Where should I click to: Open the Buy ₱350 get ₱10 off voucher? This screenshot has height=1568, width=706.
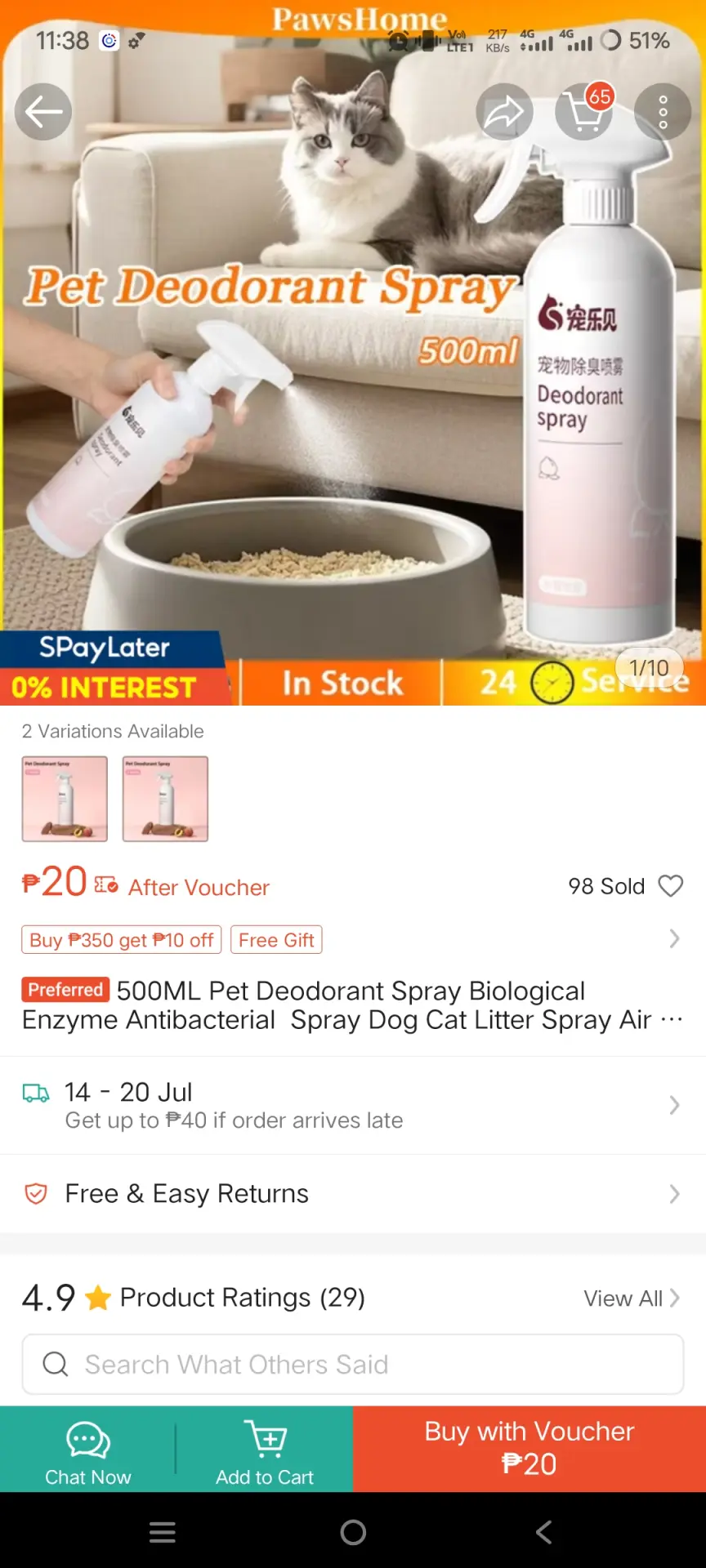coord(121,940)
